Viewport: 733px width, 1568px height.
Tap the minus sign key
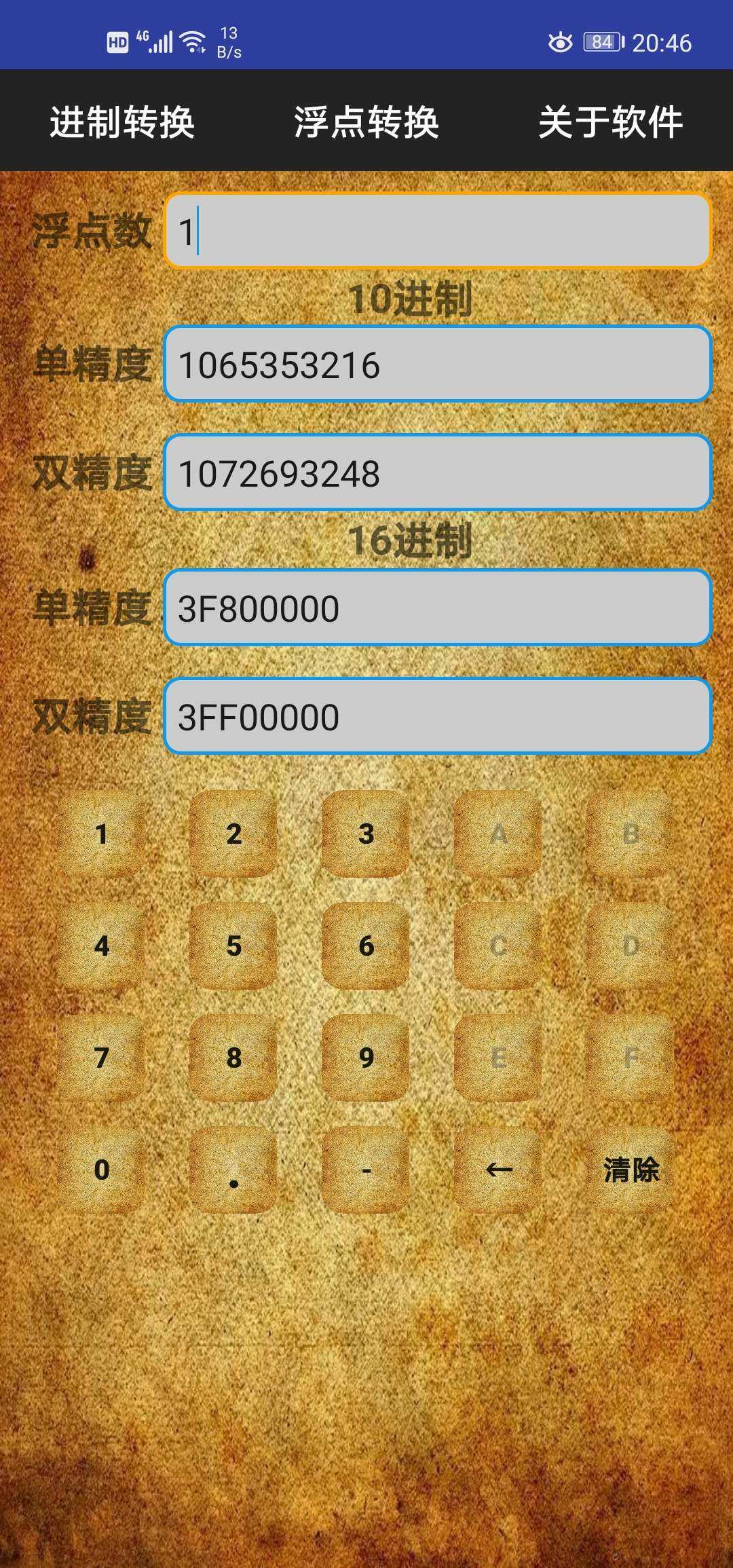coord(366,1170)
